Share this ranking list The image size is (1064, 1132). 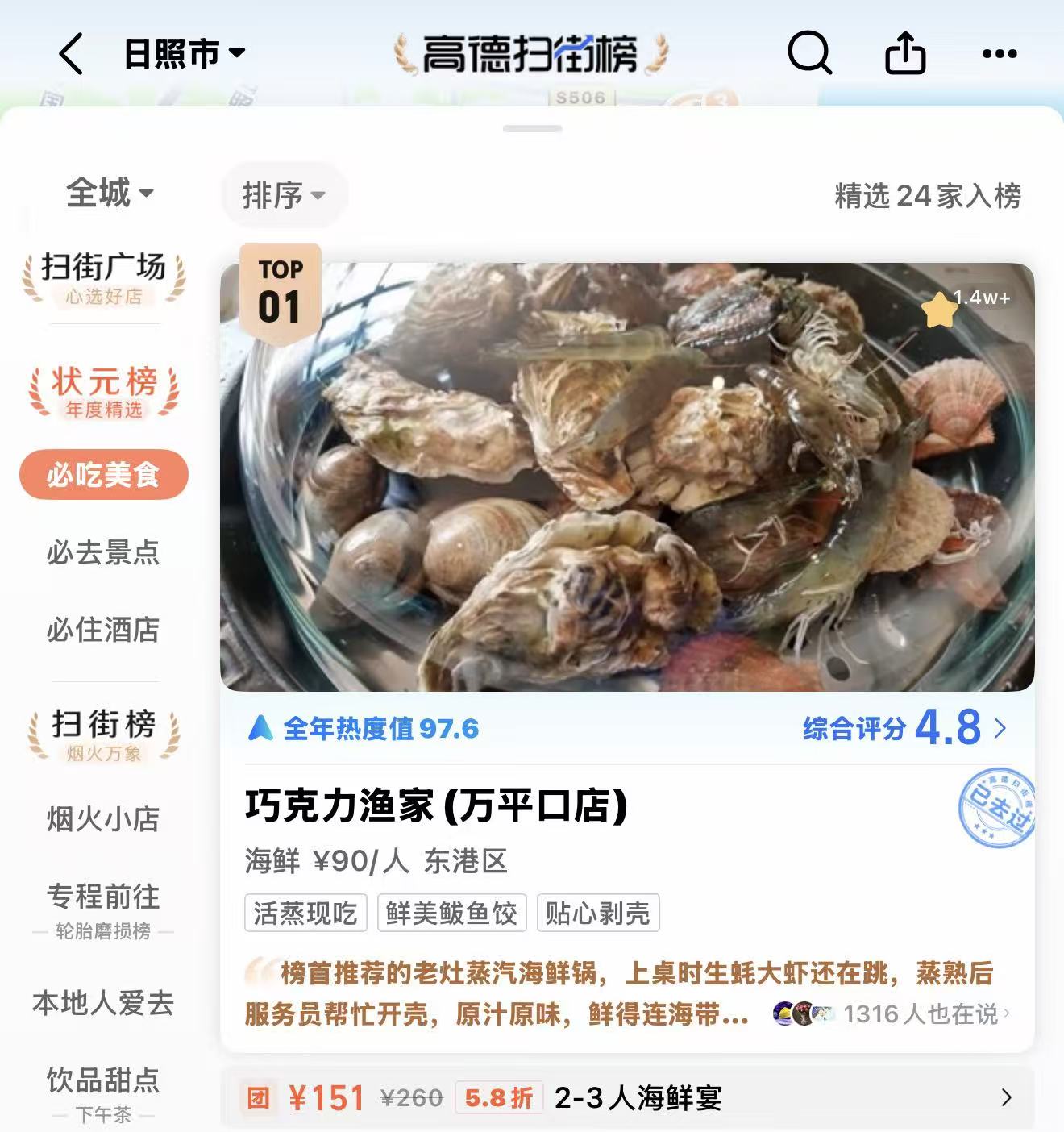[x=904, y=54]
